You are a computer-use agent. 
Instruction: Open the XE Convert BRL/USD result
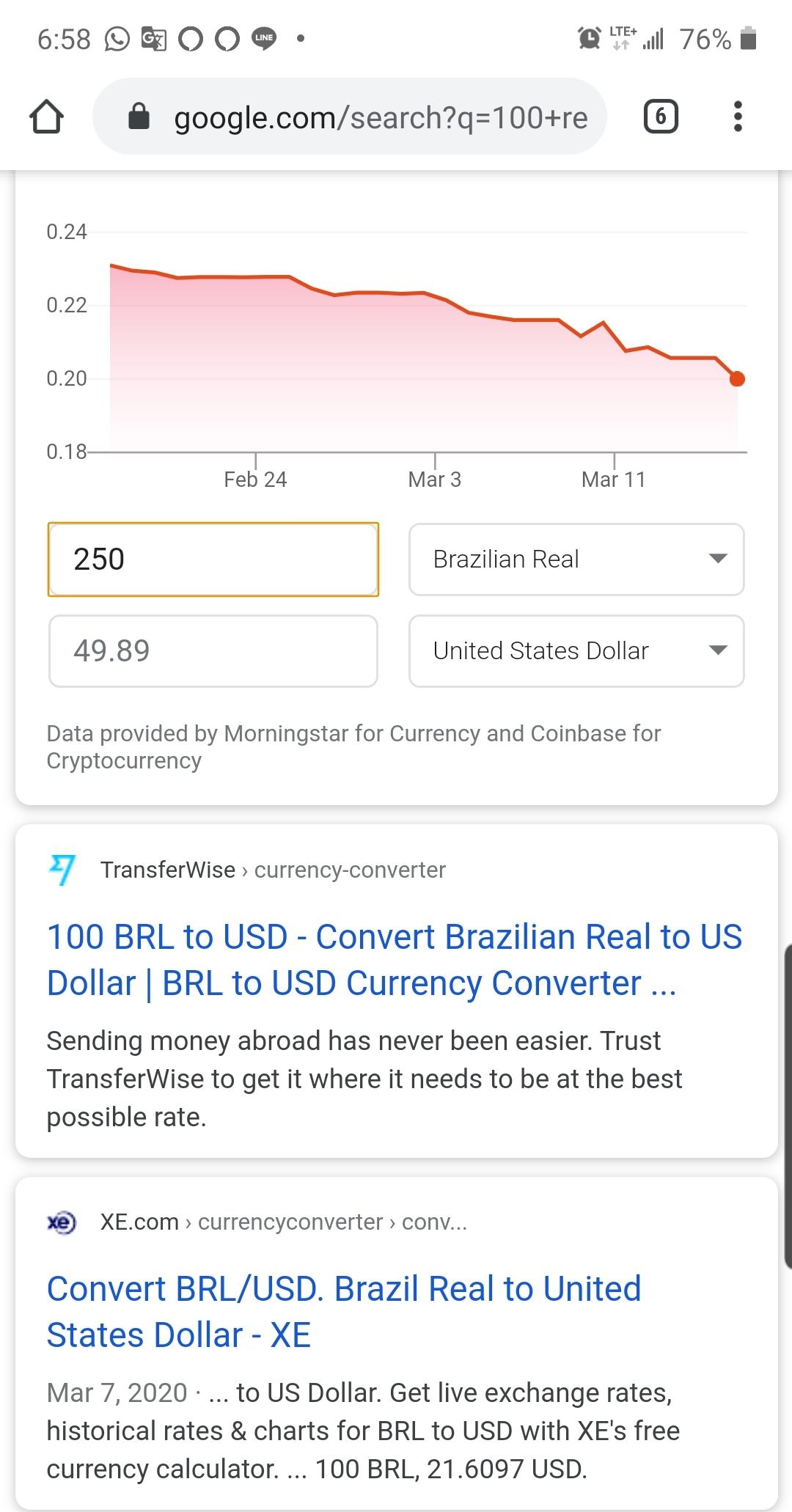(x=344, y=1312)
